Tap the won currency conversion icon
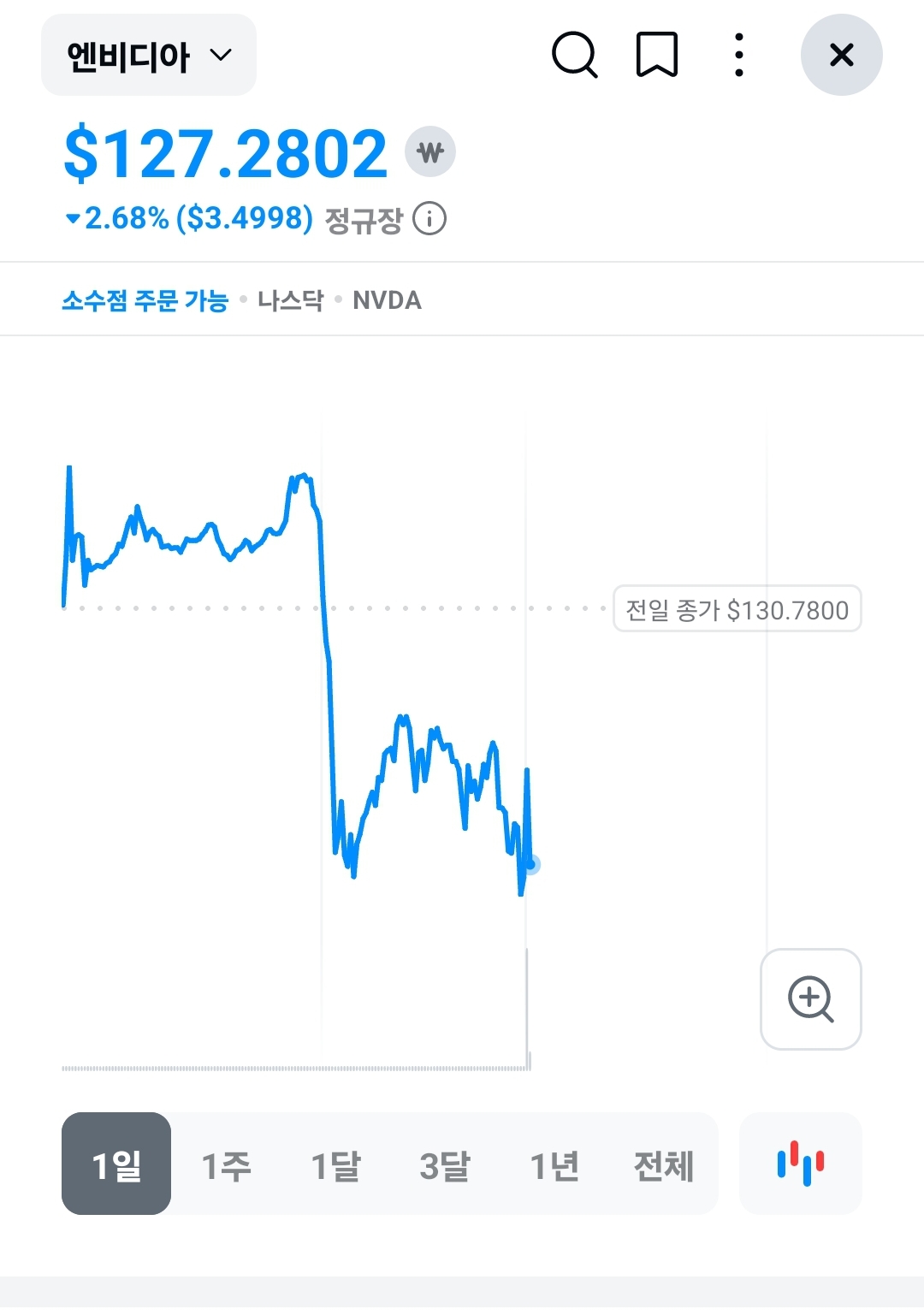 click(432, 151)
